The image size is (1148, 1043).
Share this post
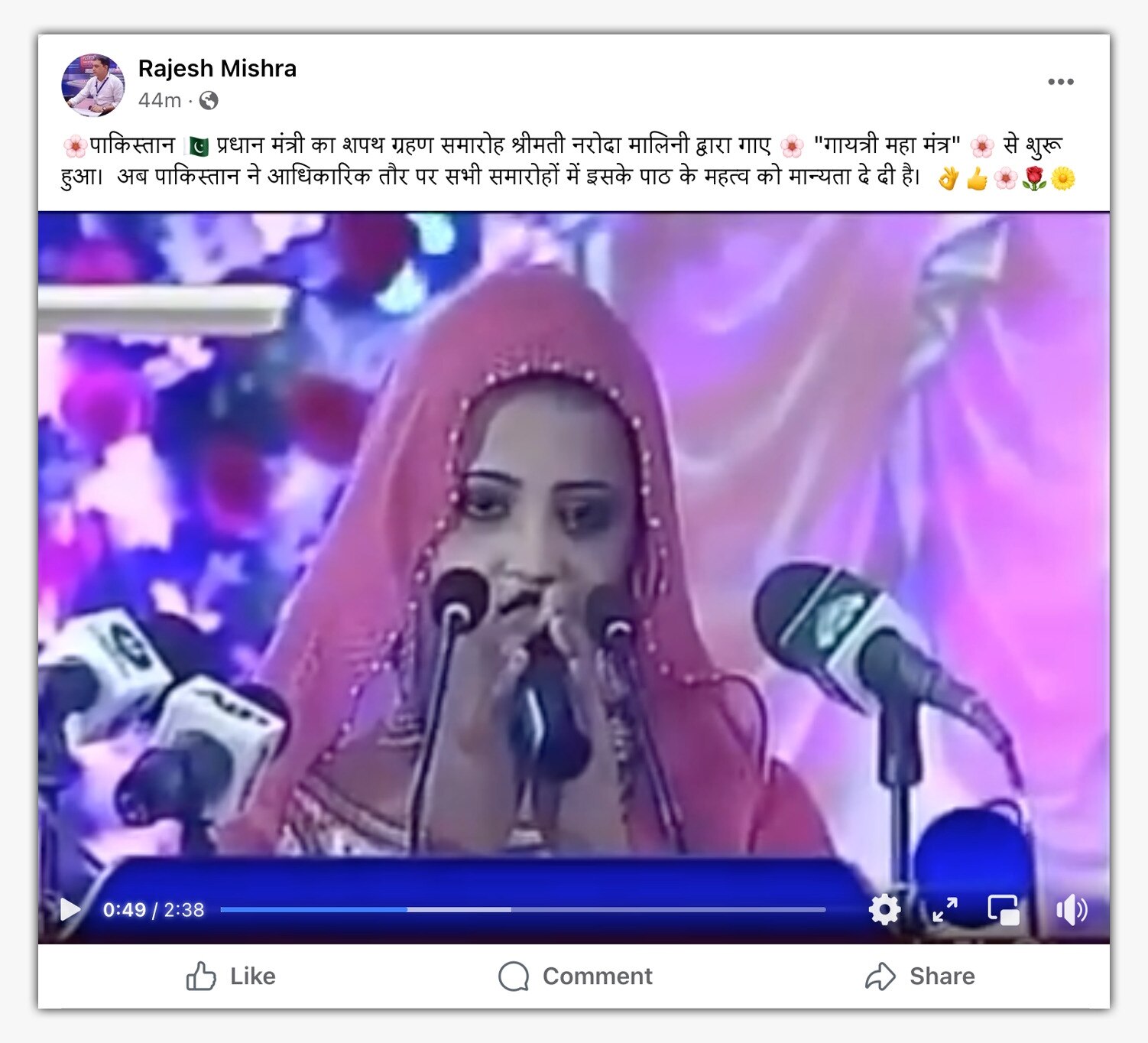[x=919, y=976]
